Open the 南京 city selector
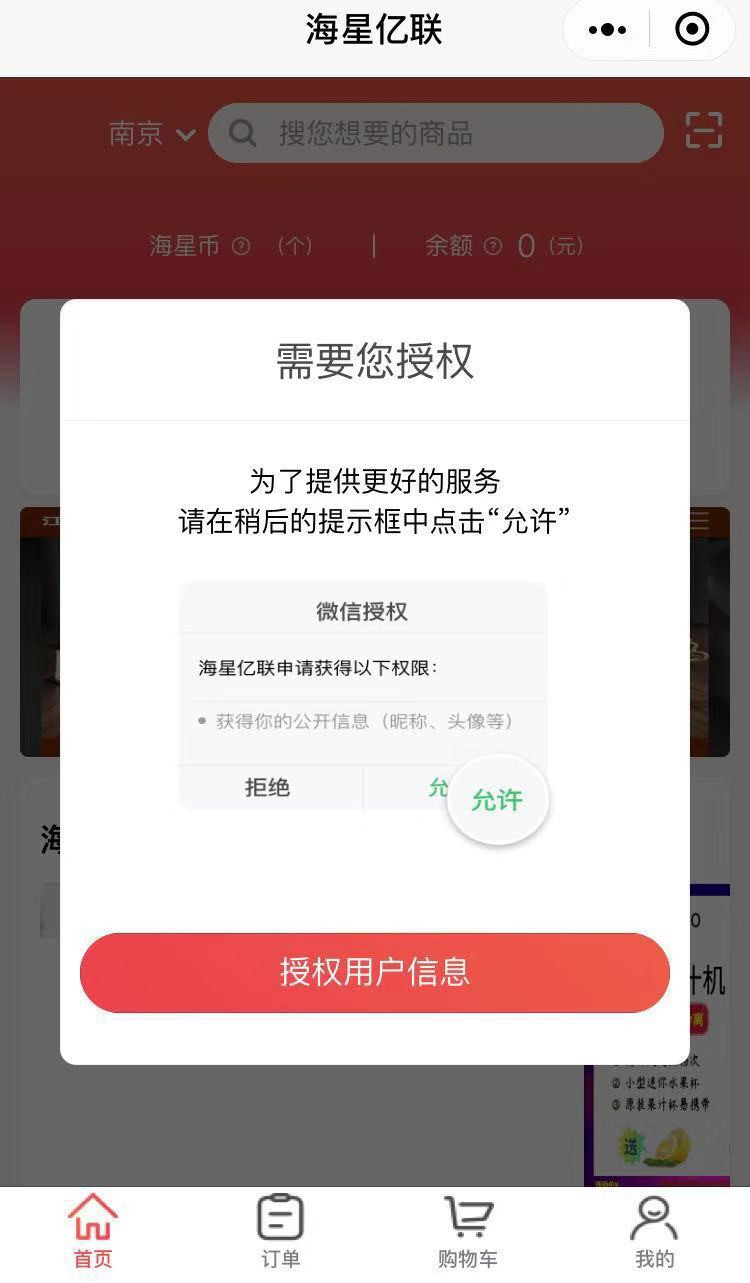 (x=152, y=134)
